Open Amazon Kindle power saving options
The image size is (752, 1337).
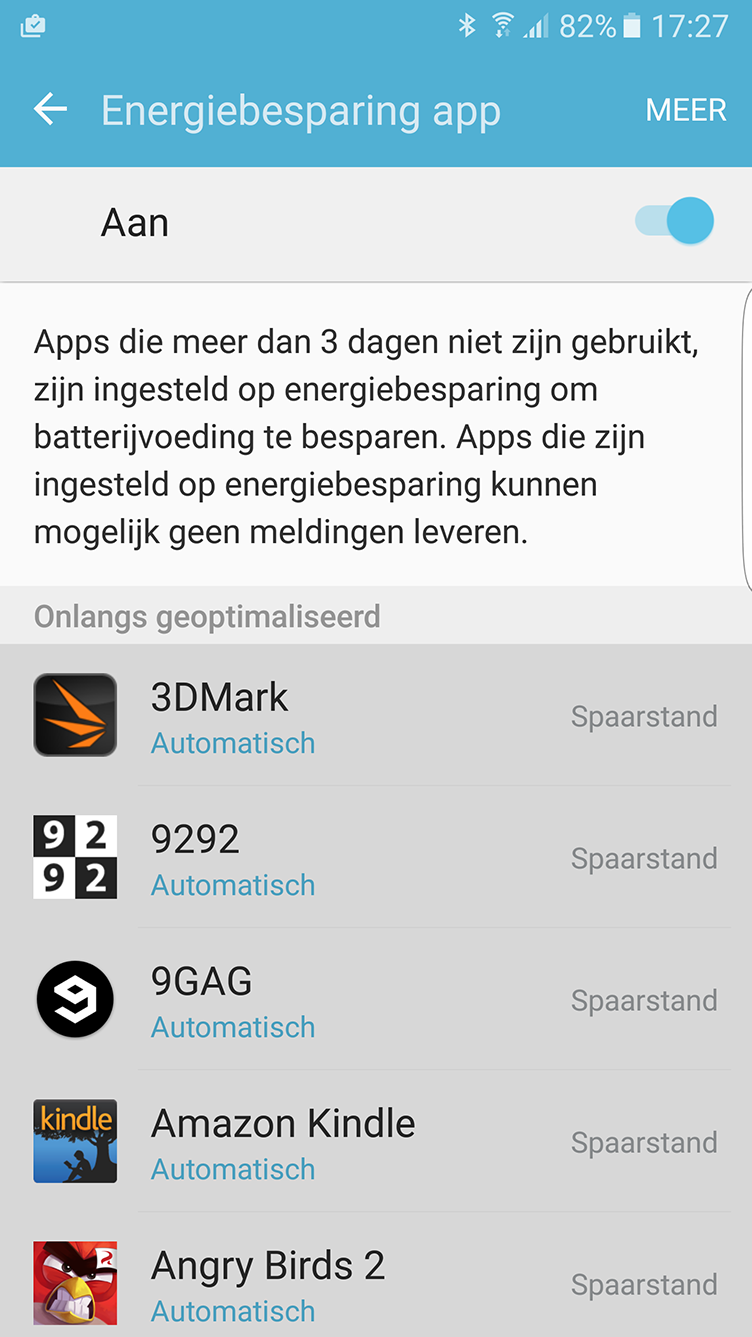coord(376,1142)
